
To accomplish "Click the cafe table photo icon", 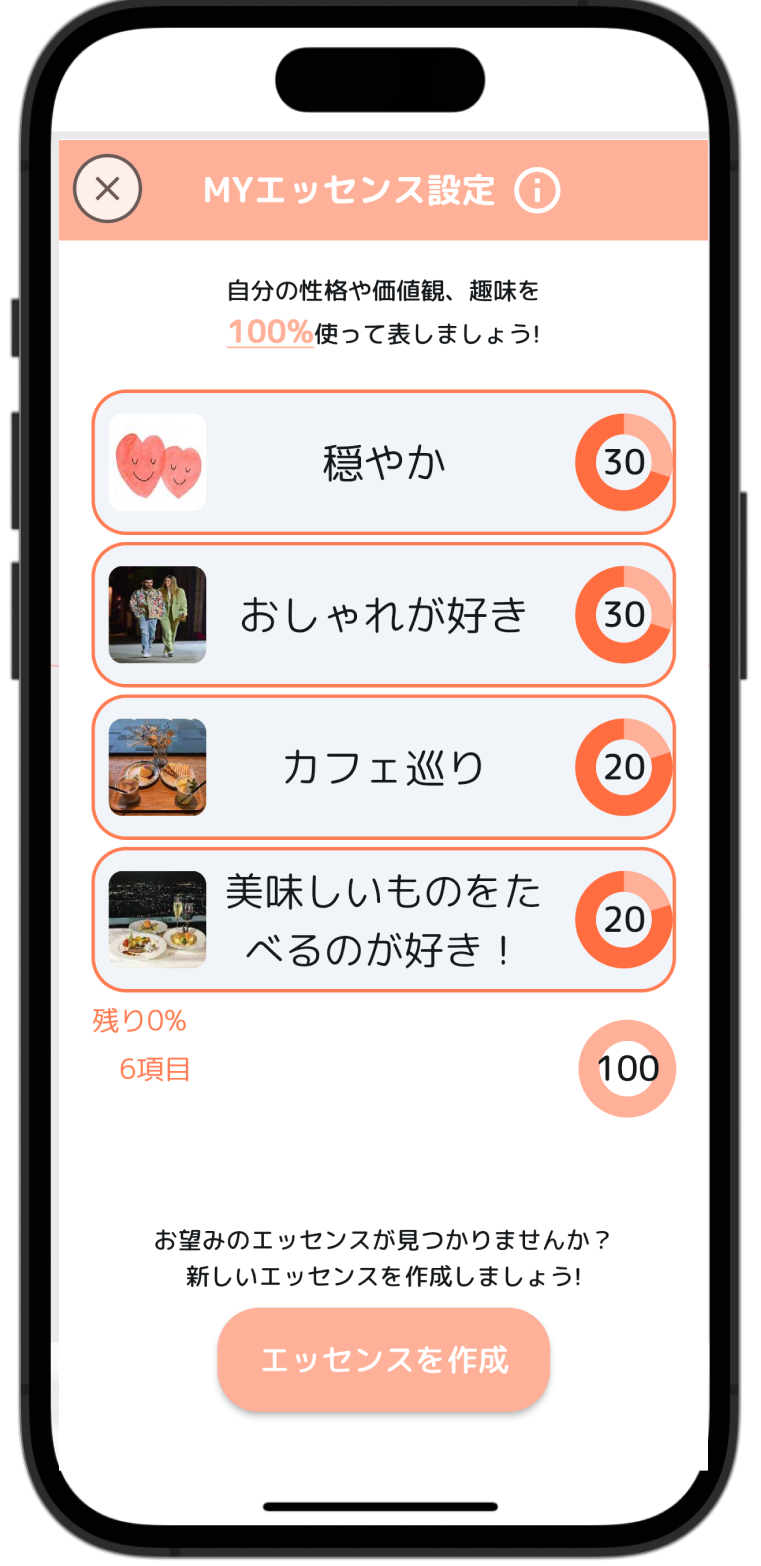I will pos(157,766).
